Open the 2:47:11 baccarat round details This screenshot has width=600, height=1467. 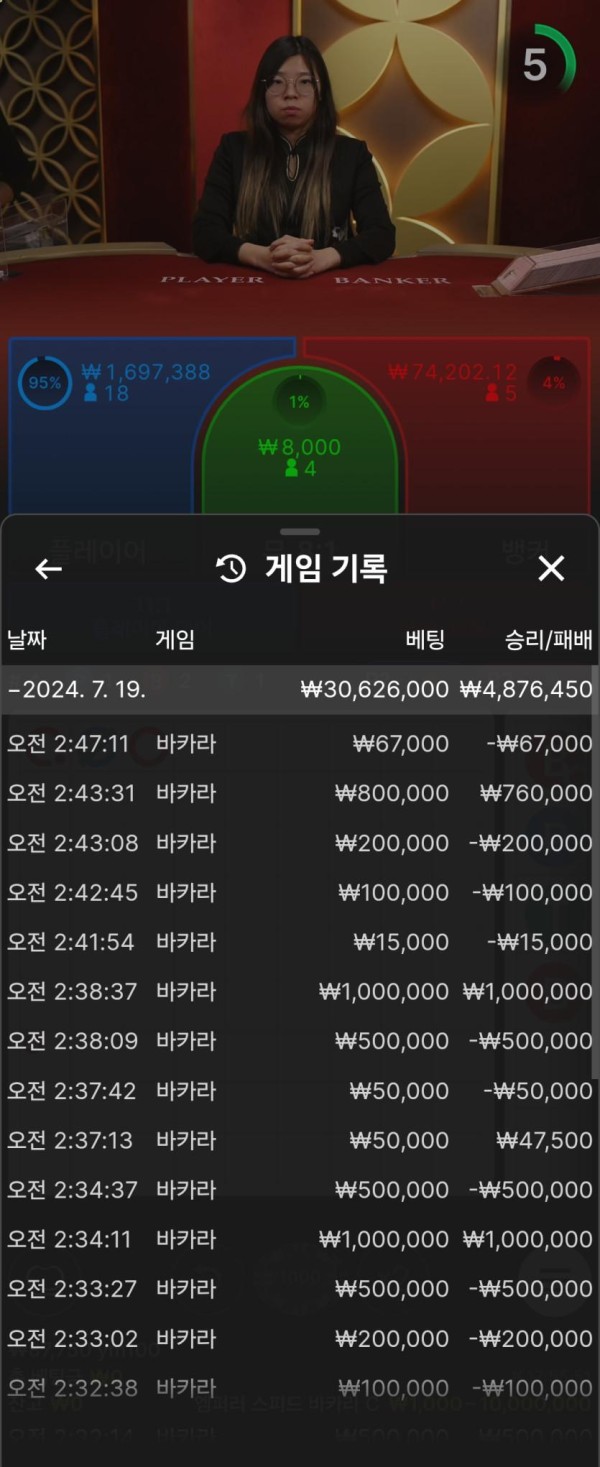coord(298,744)
